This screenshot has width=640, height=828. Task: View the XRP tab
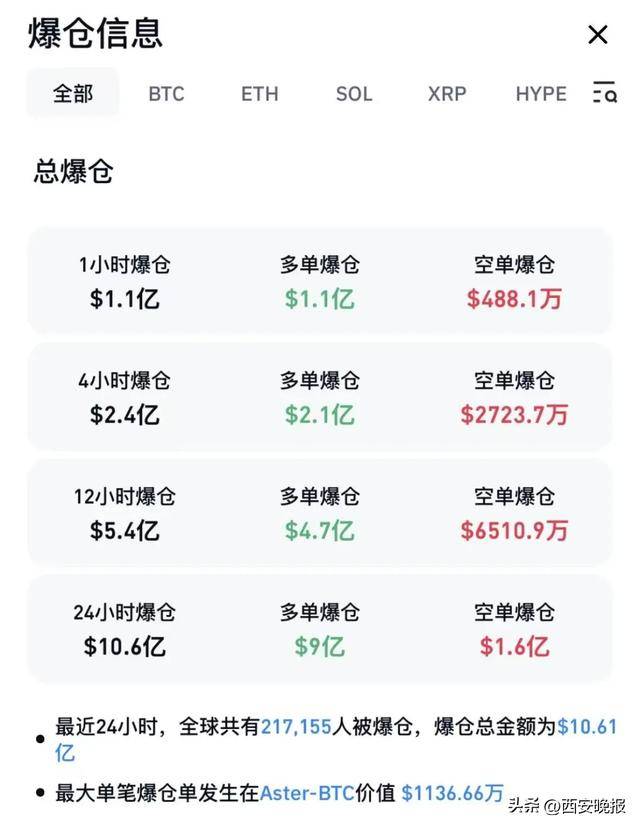(446, 94)
